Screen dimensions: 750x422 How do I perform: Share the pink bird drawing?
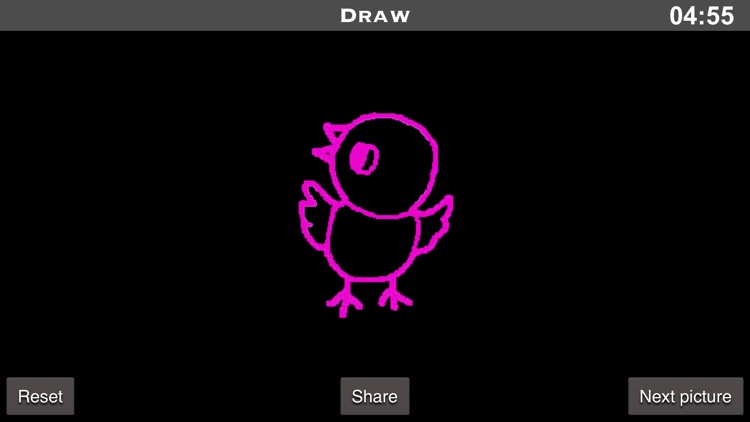pos(374,396)
